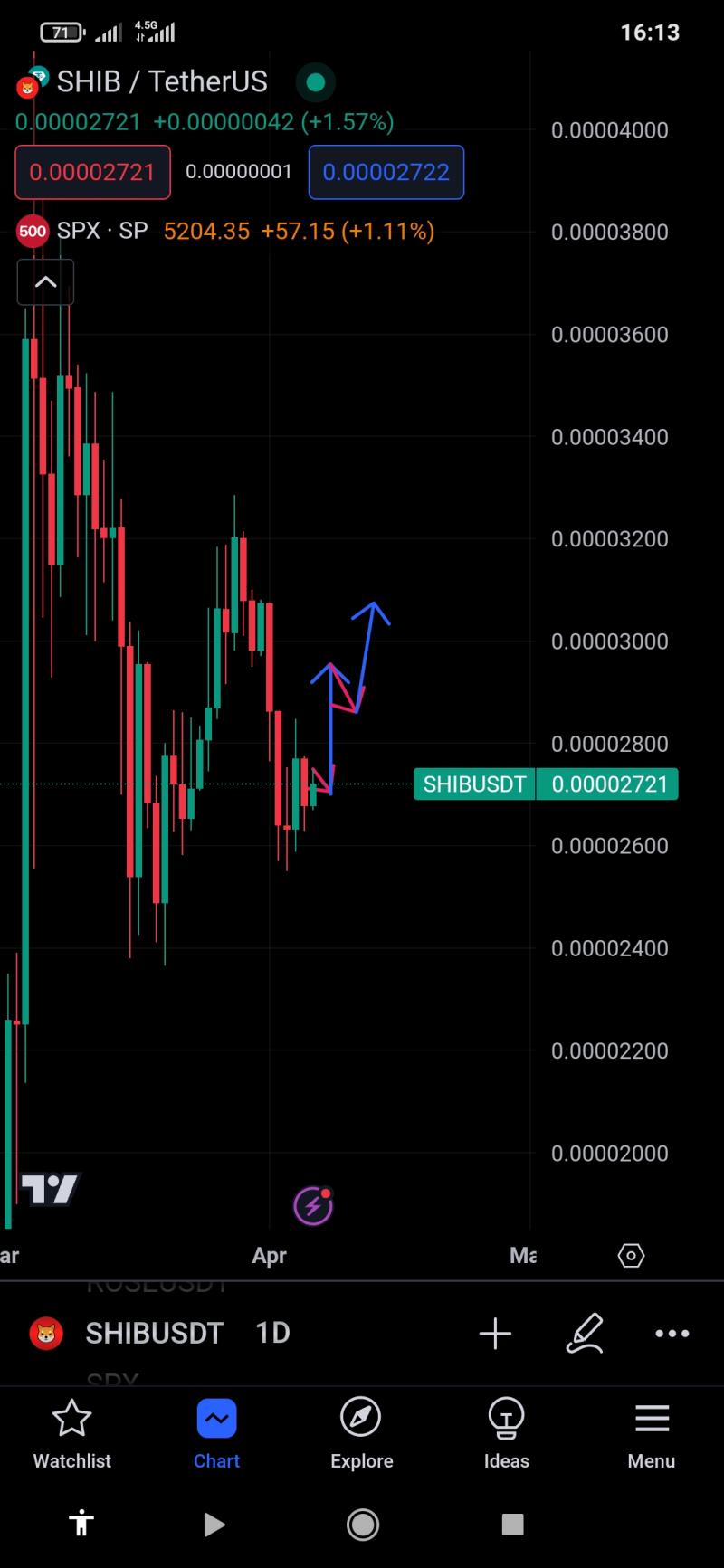Tap the red sell price 0.00002721 button
The height and width of the screenshot is (1568, 724).
pyautogui.click(x=92, y=172)
